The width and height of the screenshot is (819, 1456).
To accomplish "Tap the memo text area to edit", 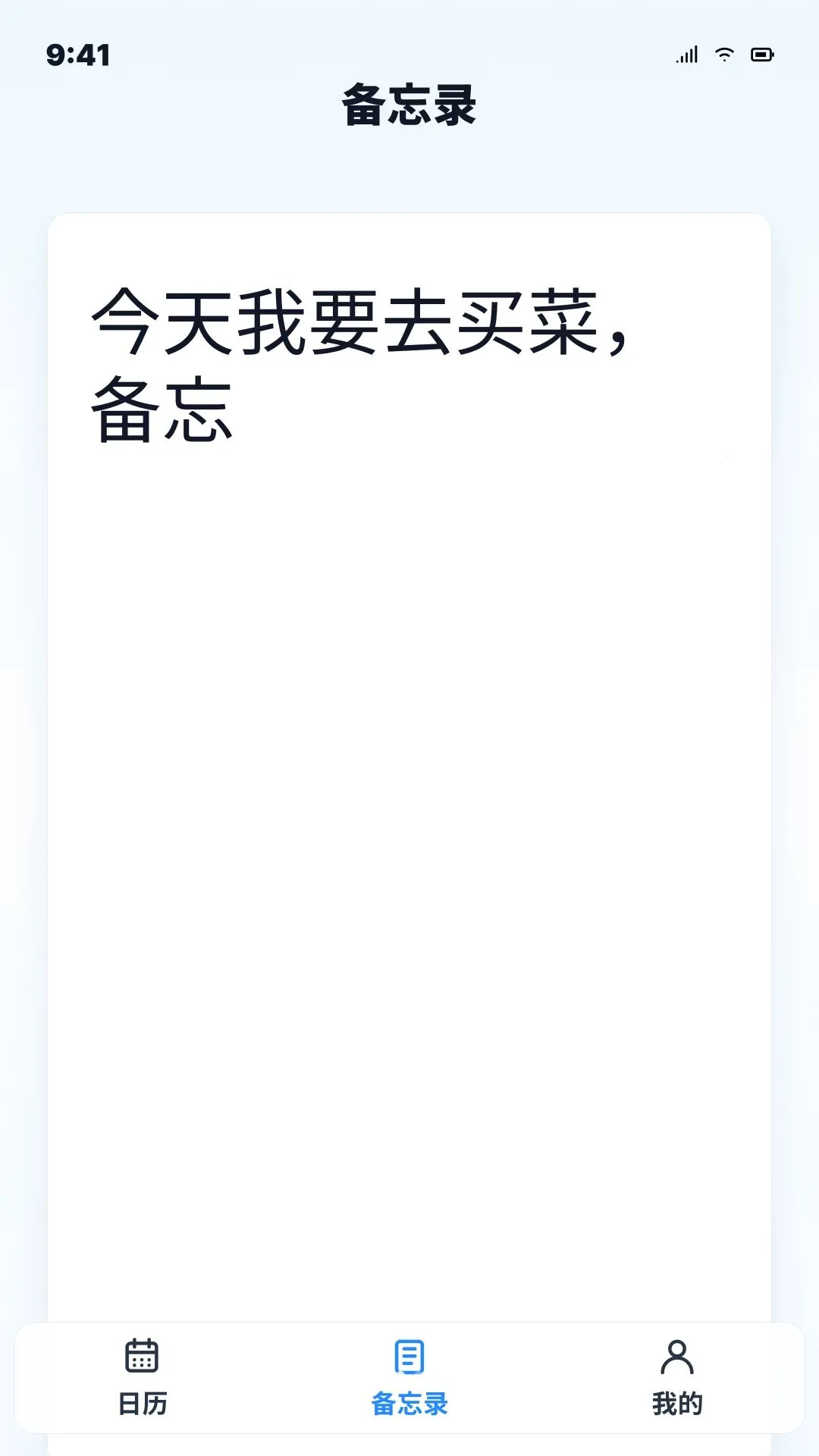I will click(409, 766).
